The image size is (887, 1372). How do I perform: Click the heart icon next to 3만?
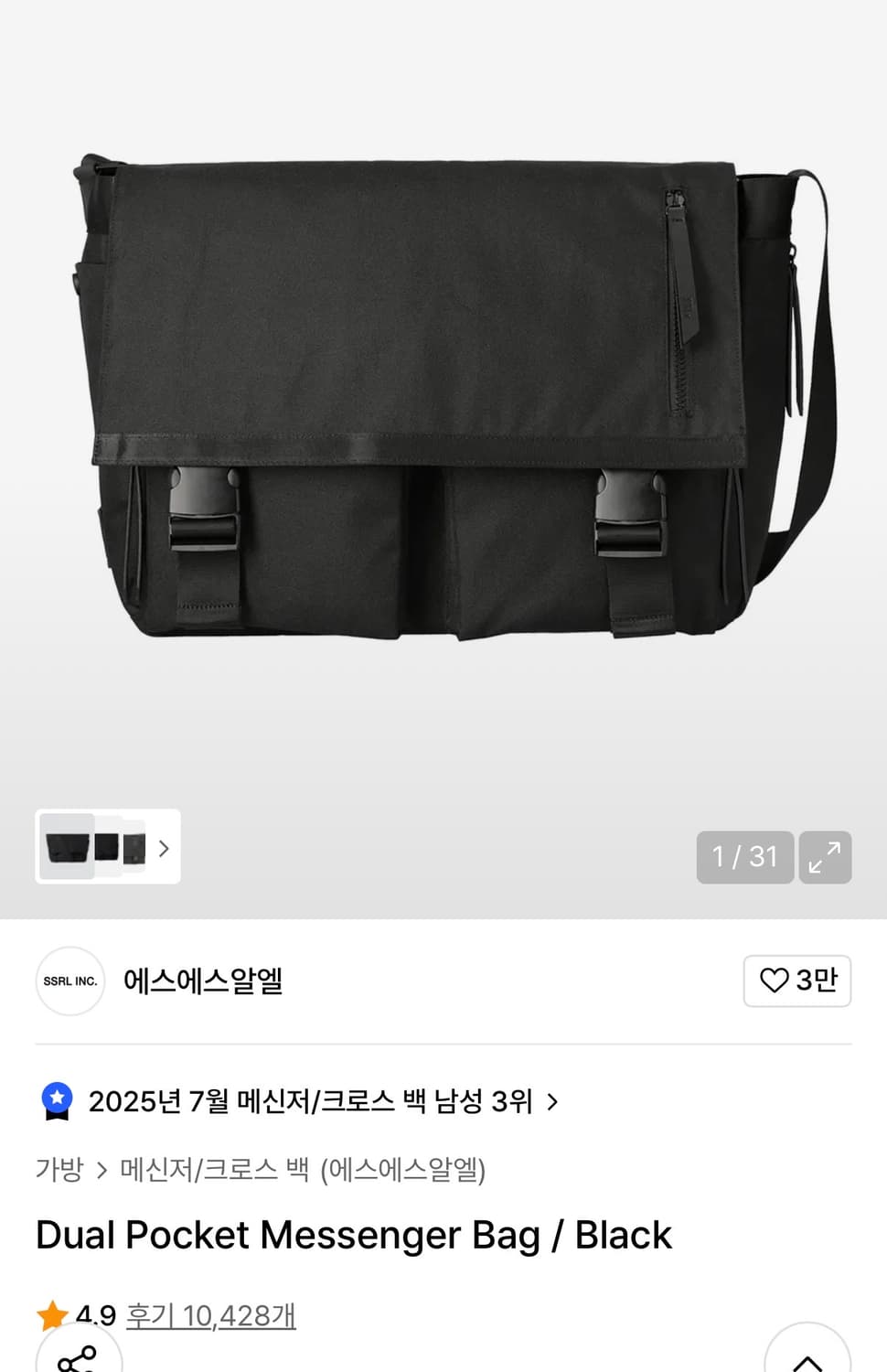(x=776, y=981)
